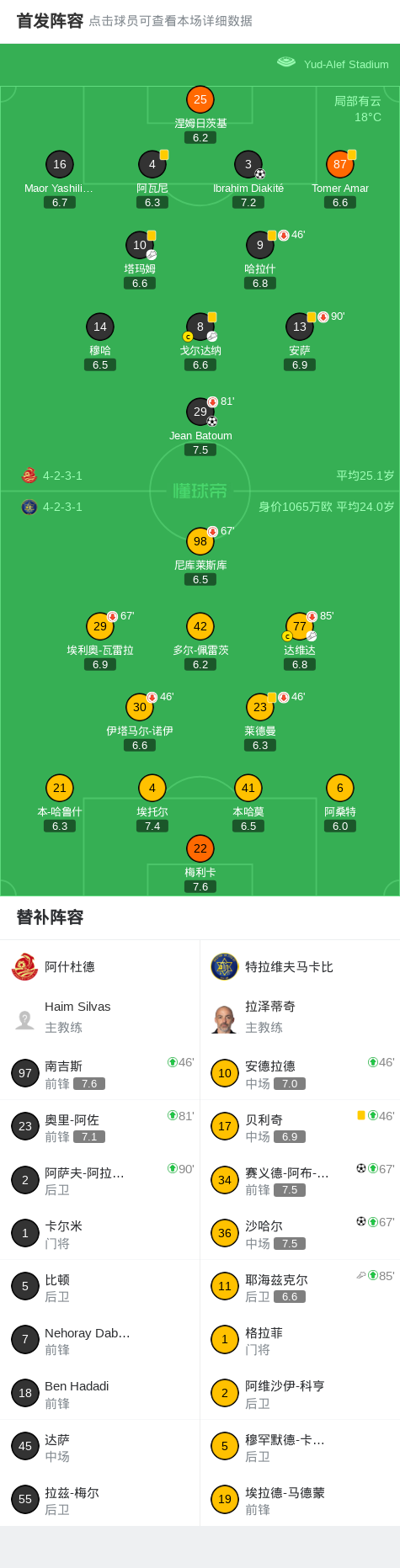Open 哈拉什 number 9 stats
Image resolution: width=400 pixels, height=1568 pixels.
[x=260, y=260]
